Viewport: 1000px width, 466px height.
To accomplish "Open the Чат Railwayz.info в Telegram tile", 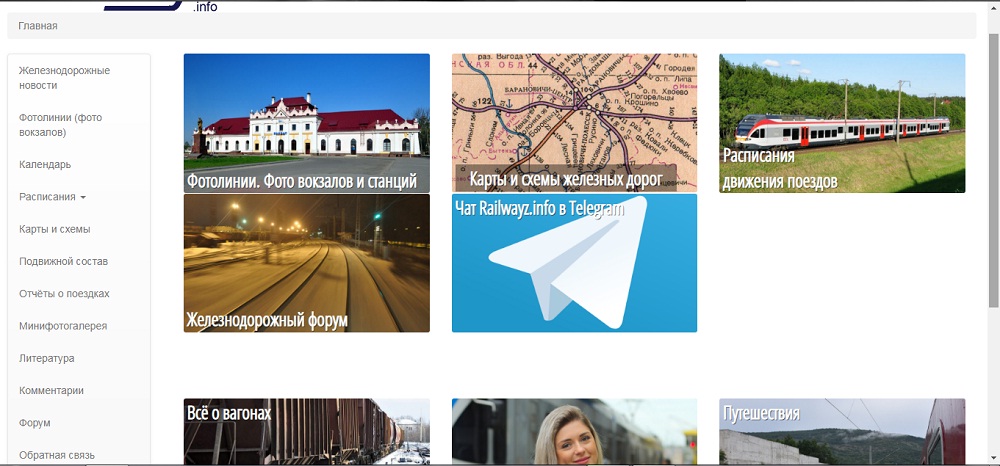I will coord(574,263).
